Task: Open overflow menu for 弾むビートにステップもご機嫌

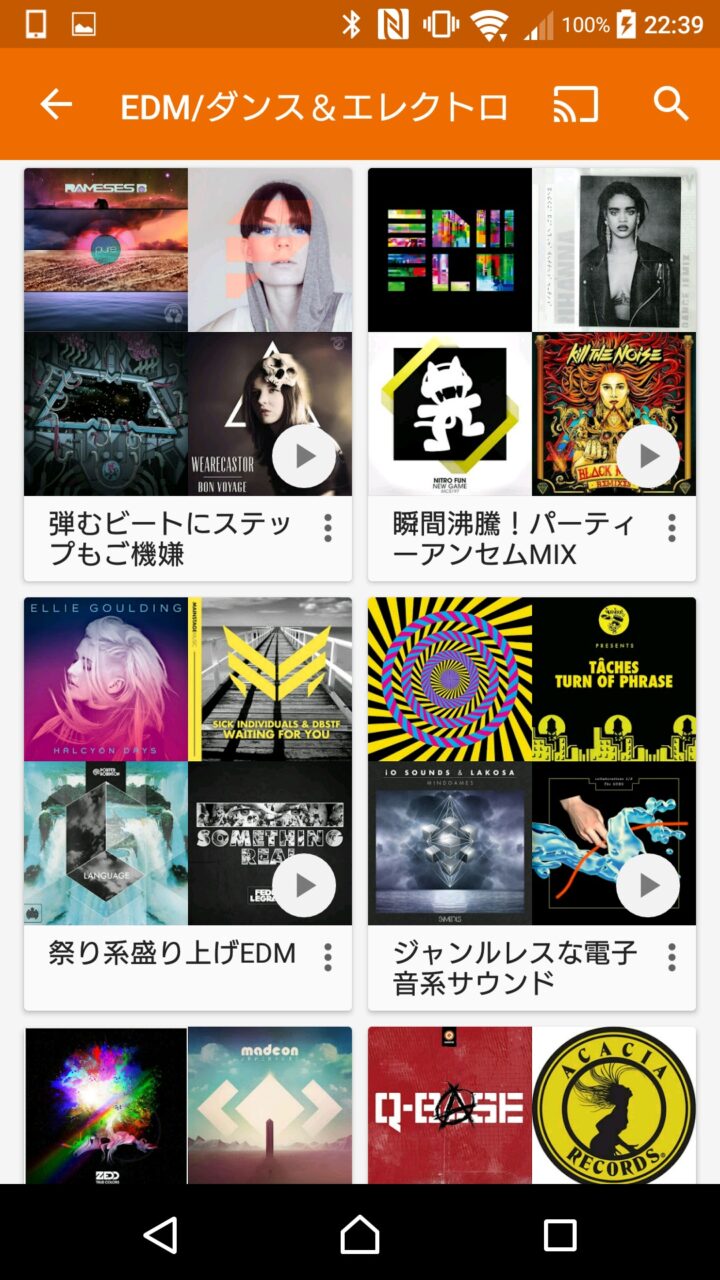Action: click(327, 528)
